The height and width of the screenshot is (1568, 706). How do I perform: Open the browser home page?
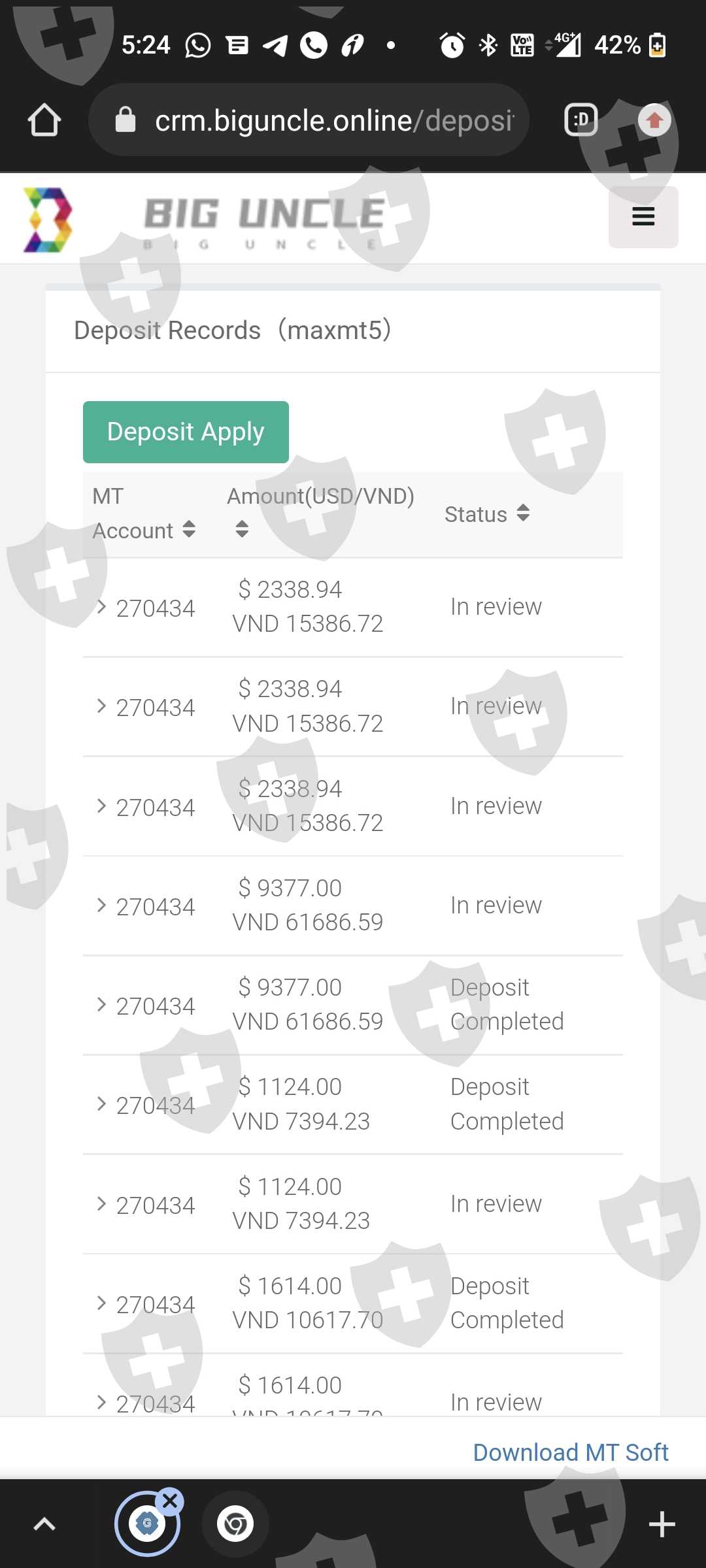pos(44,120)
